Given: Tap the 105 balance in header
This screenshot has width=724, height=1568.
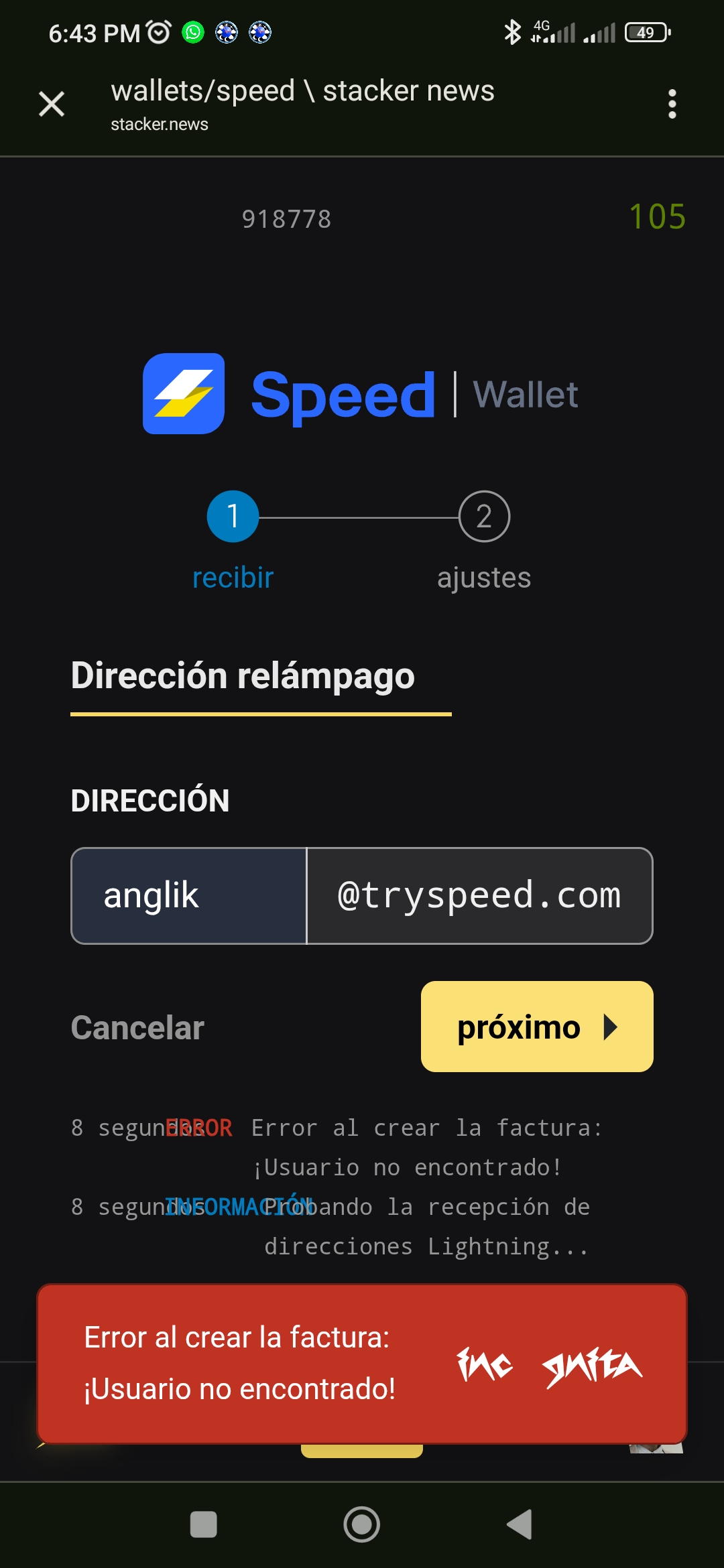Looking at the screenshot, I should [657, 217].
